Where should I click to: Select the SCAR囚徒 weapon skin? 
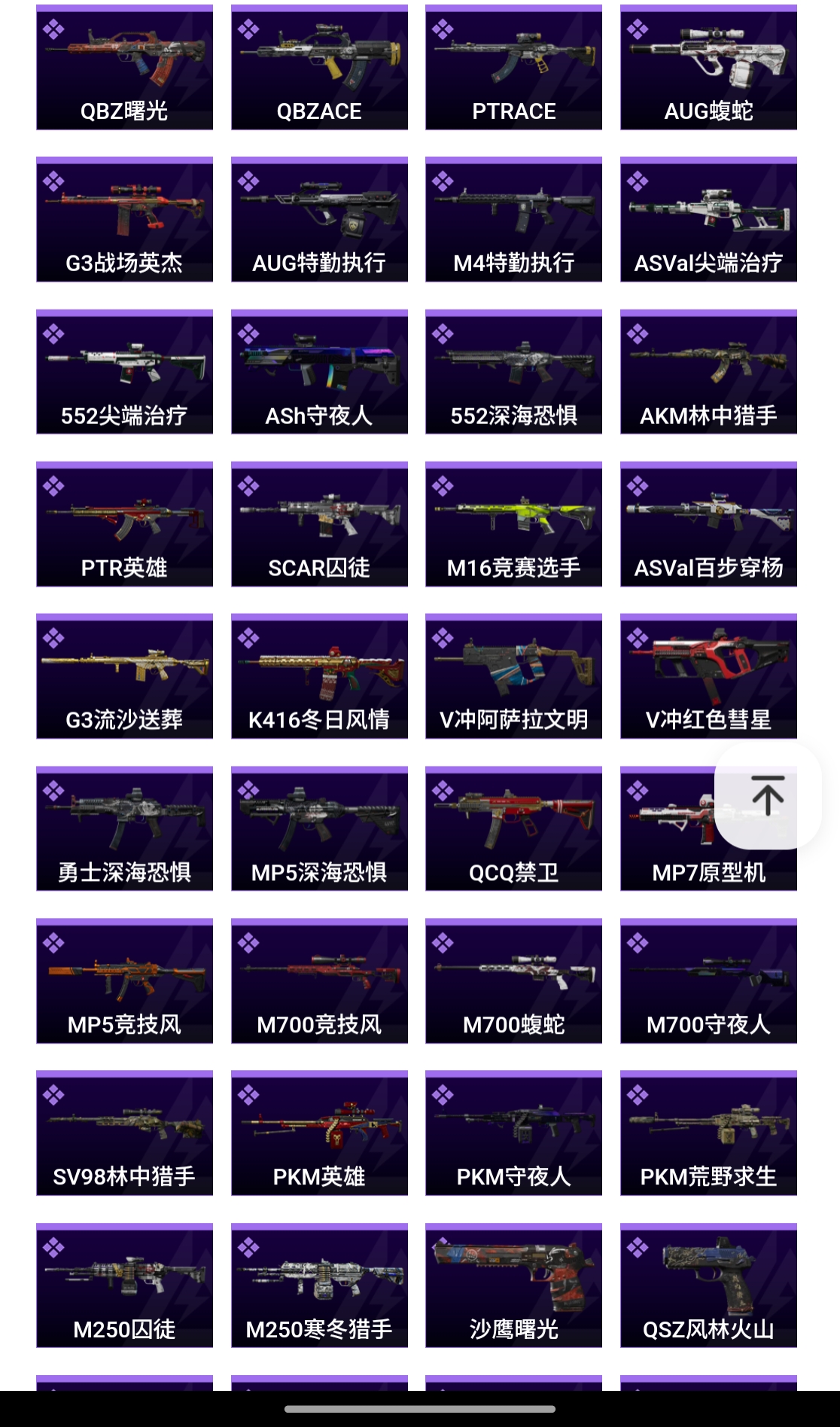319,524
